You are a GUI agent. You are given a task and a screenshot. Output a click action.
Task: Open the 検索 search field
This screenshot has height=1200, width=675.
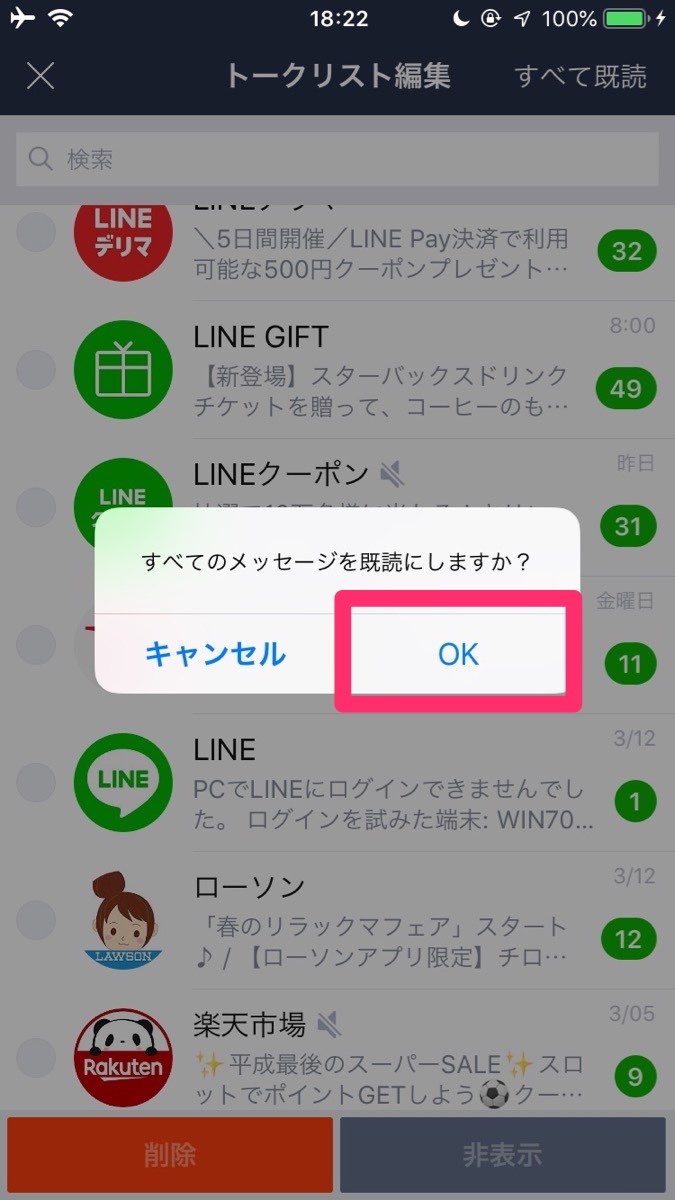coord(337,158)
